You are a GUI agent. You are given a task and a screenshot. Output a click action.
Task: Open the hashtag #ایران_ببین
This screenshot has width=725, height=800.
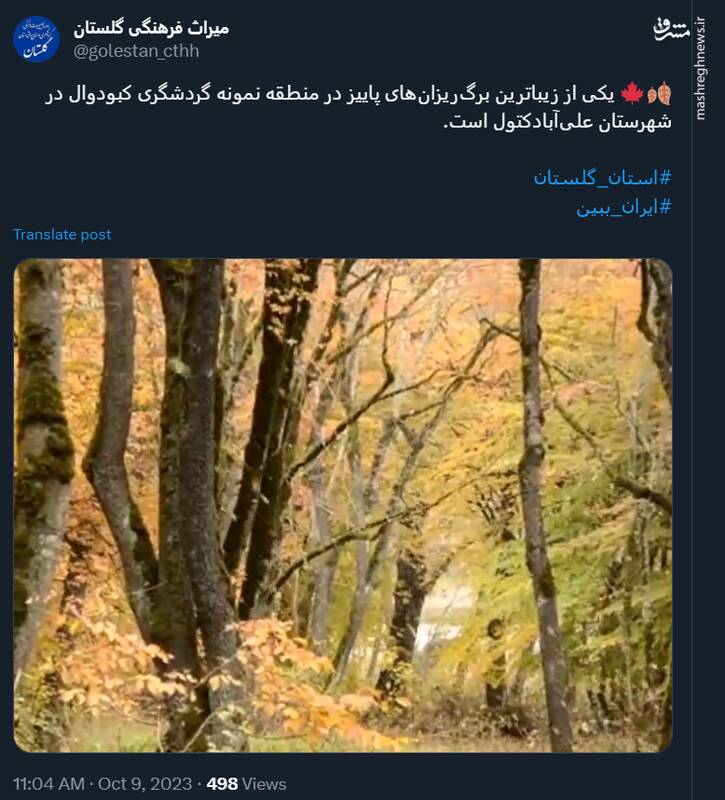tap(623, 208)
